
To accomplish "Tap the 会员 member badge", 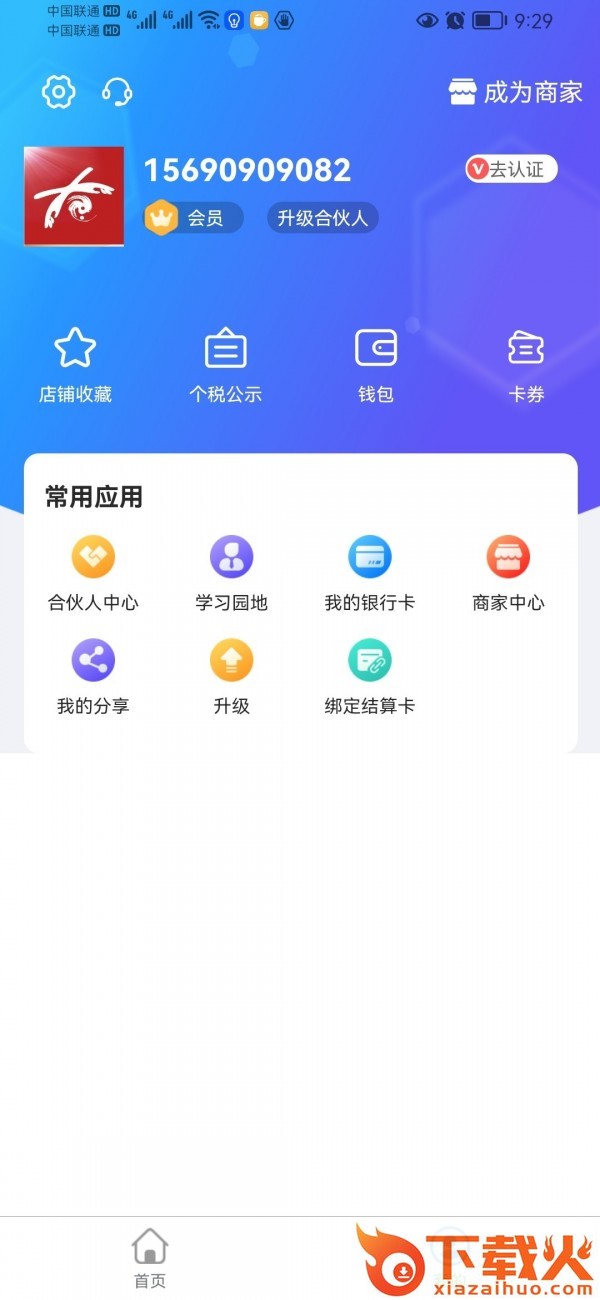I will (194, 218).
